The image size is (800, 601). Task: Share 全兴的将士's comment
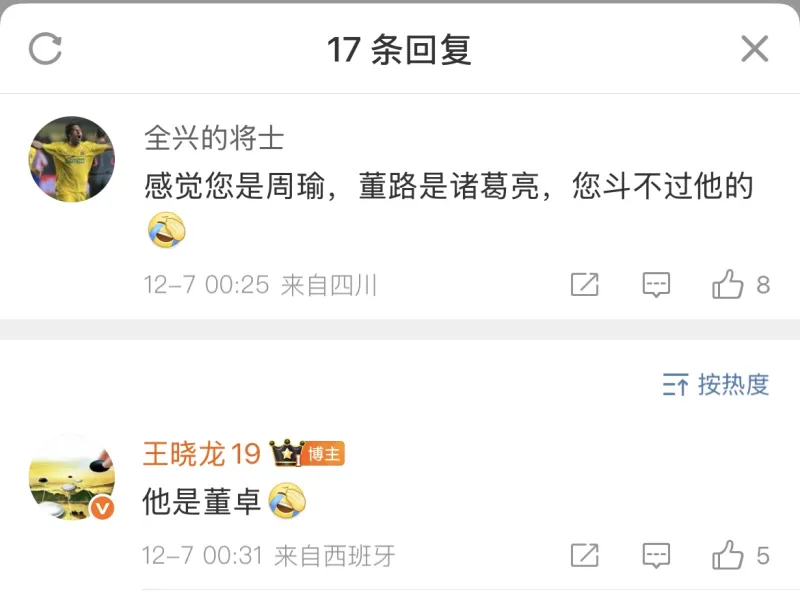584,285
